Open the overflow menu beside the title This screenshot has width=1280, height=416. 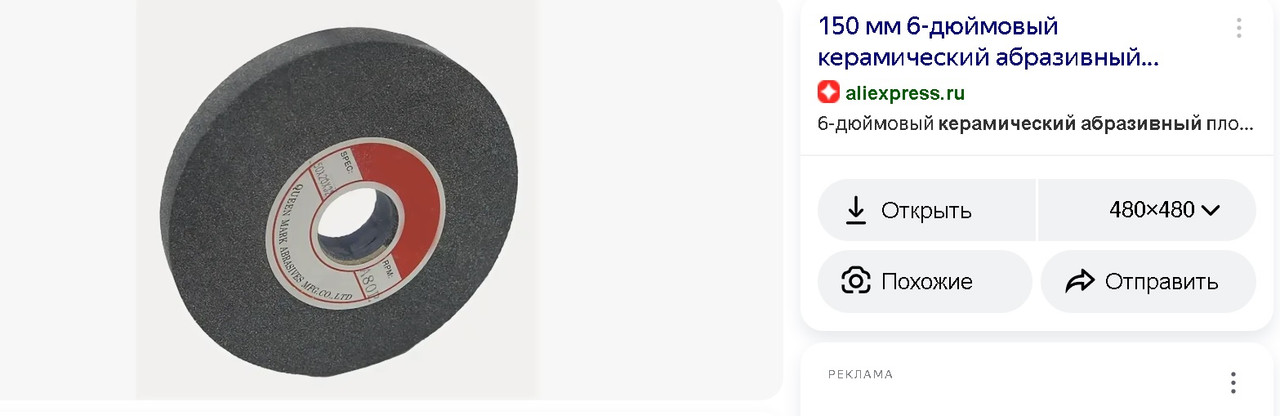pyautogui.click(x=1239, y=28)
